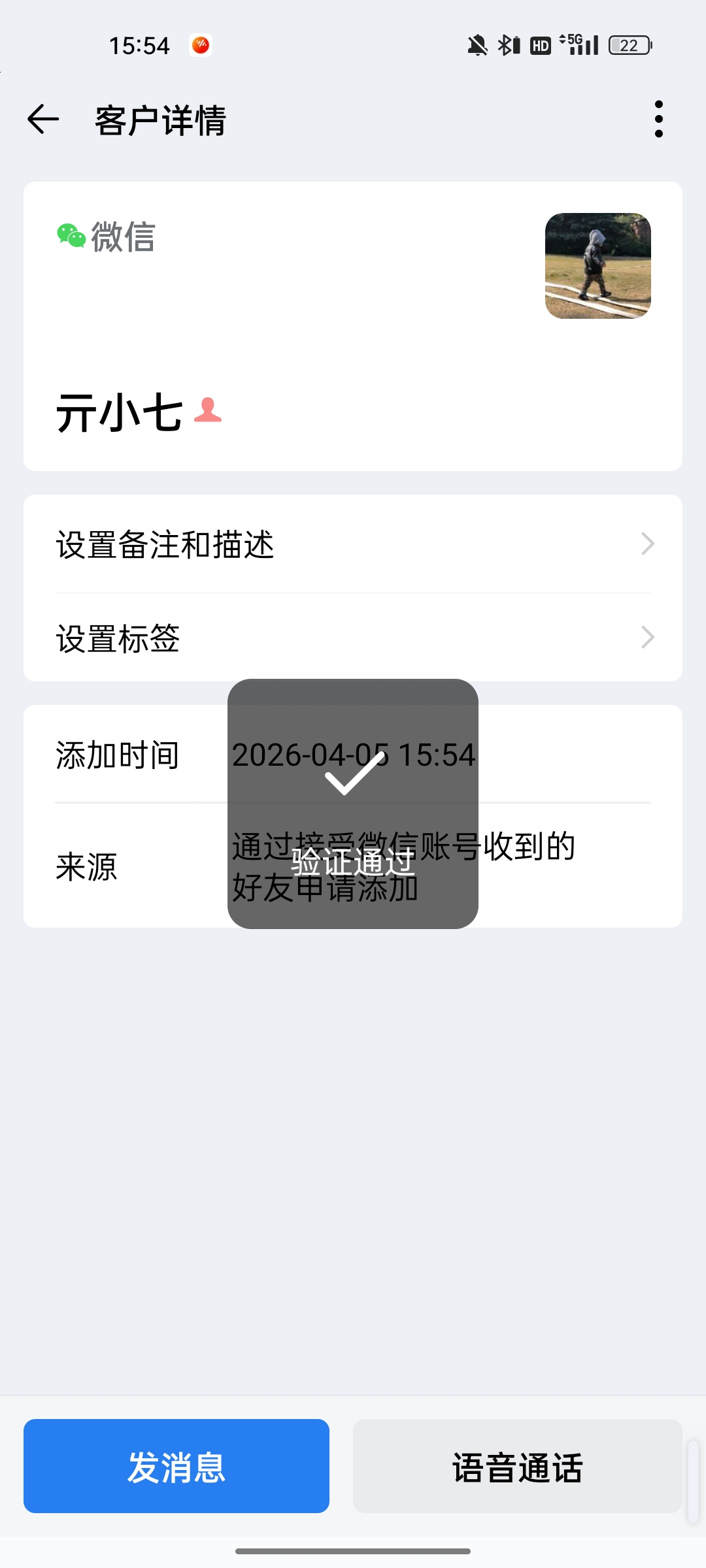The image size is (706, 1568).
Task: Open 设置标签 row
Action: 353,638
